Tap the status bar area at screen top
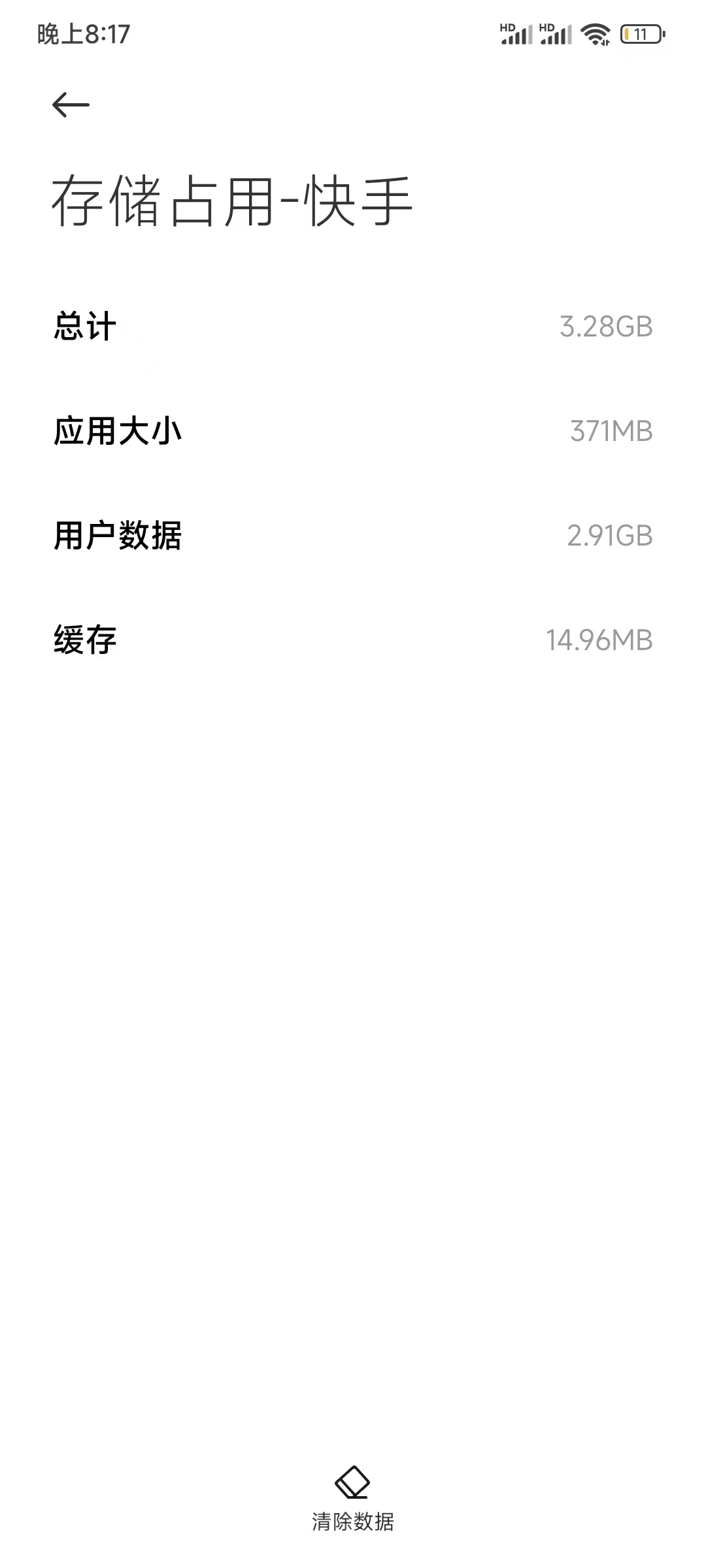 (x=353, y=33)
